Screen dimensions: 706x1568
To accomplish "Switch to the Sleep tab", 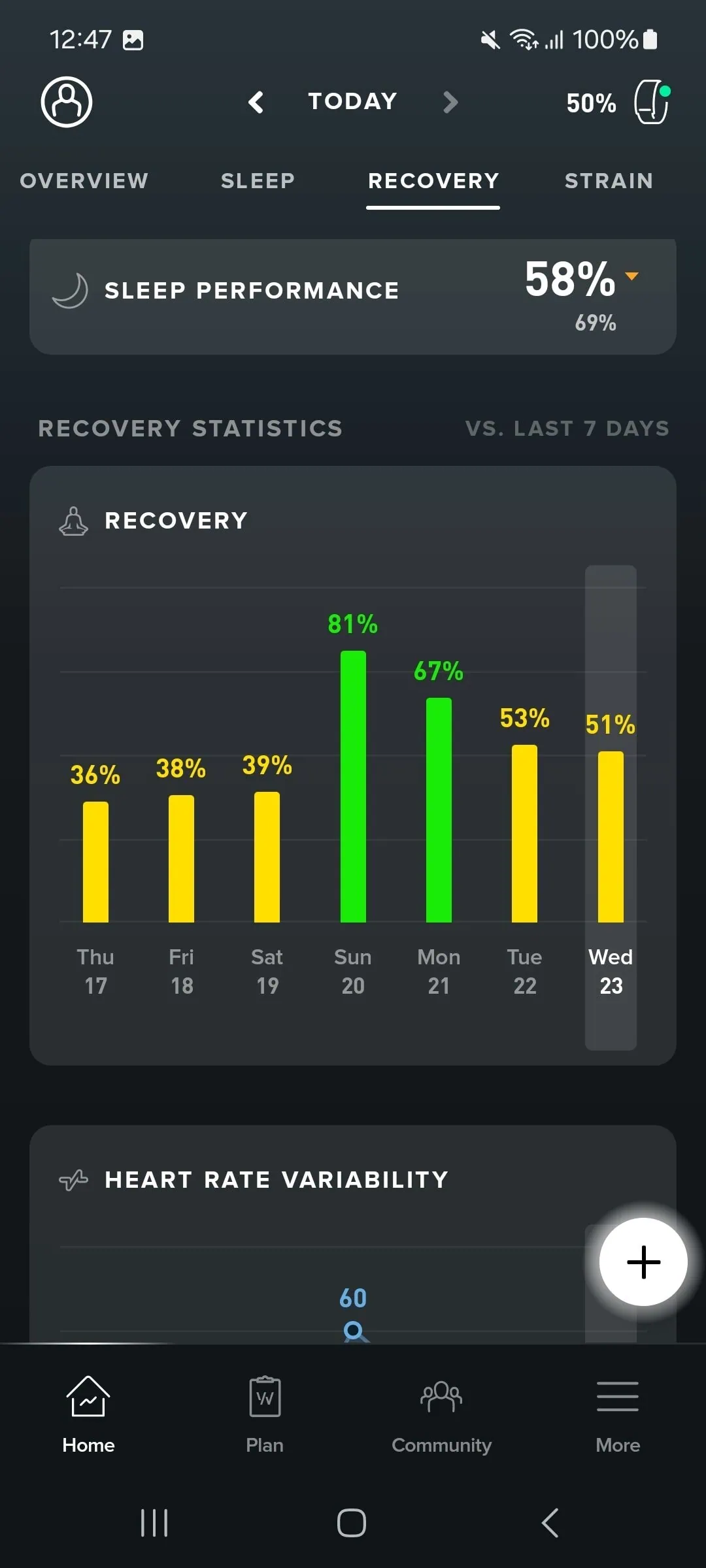I will [258, 181].
